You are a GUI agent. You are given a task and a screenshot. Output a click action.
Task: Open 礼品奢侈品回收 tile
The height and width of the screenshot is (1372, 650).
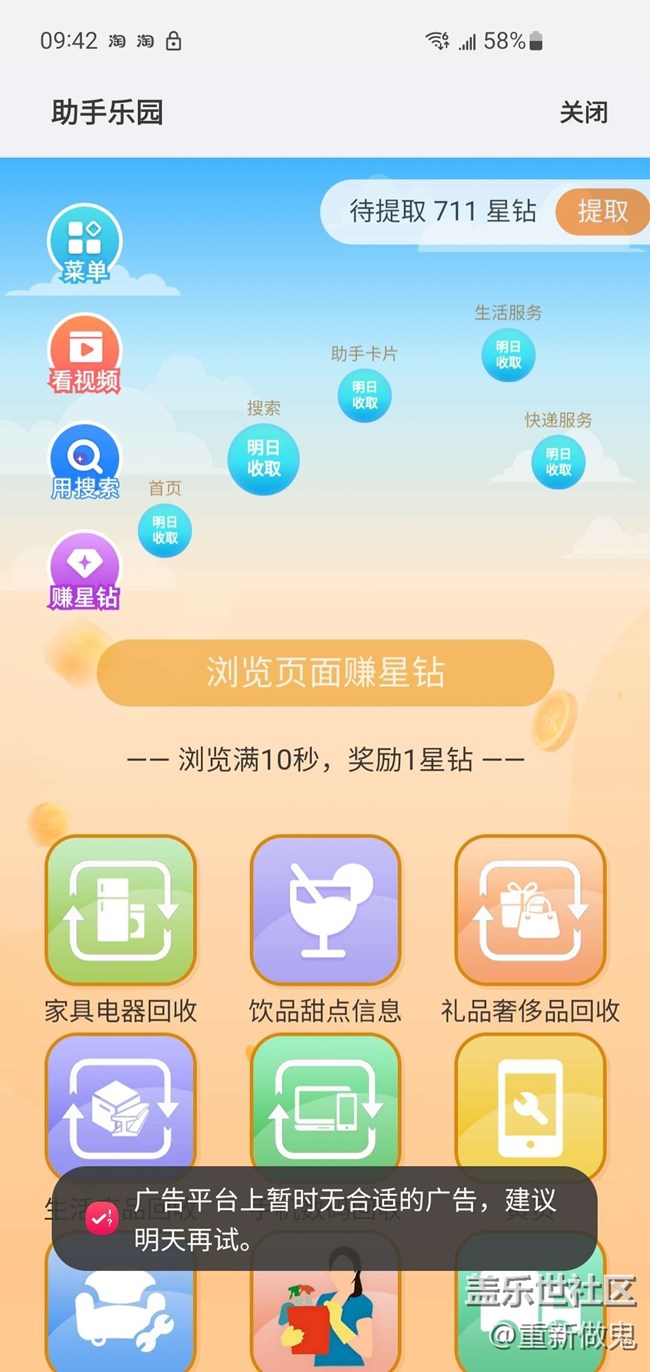click(530, 910)
